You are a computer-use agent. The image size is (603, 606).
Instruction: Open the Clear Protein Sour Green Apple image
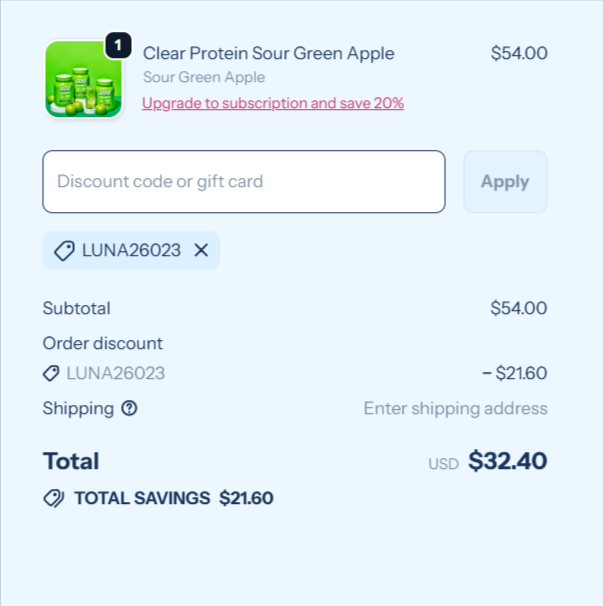[x=82, y=80]
